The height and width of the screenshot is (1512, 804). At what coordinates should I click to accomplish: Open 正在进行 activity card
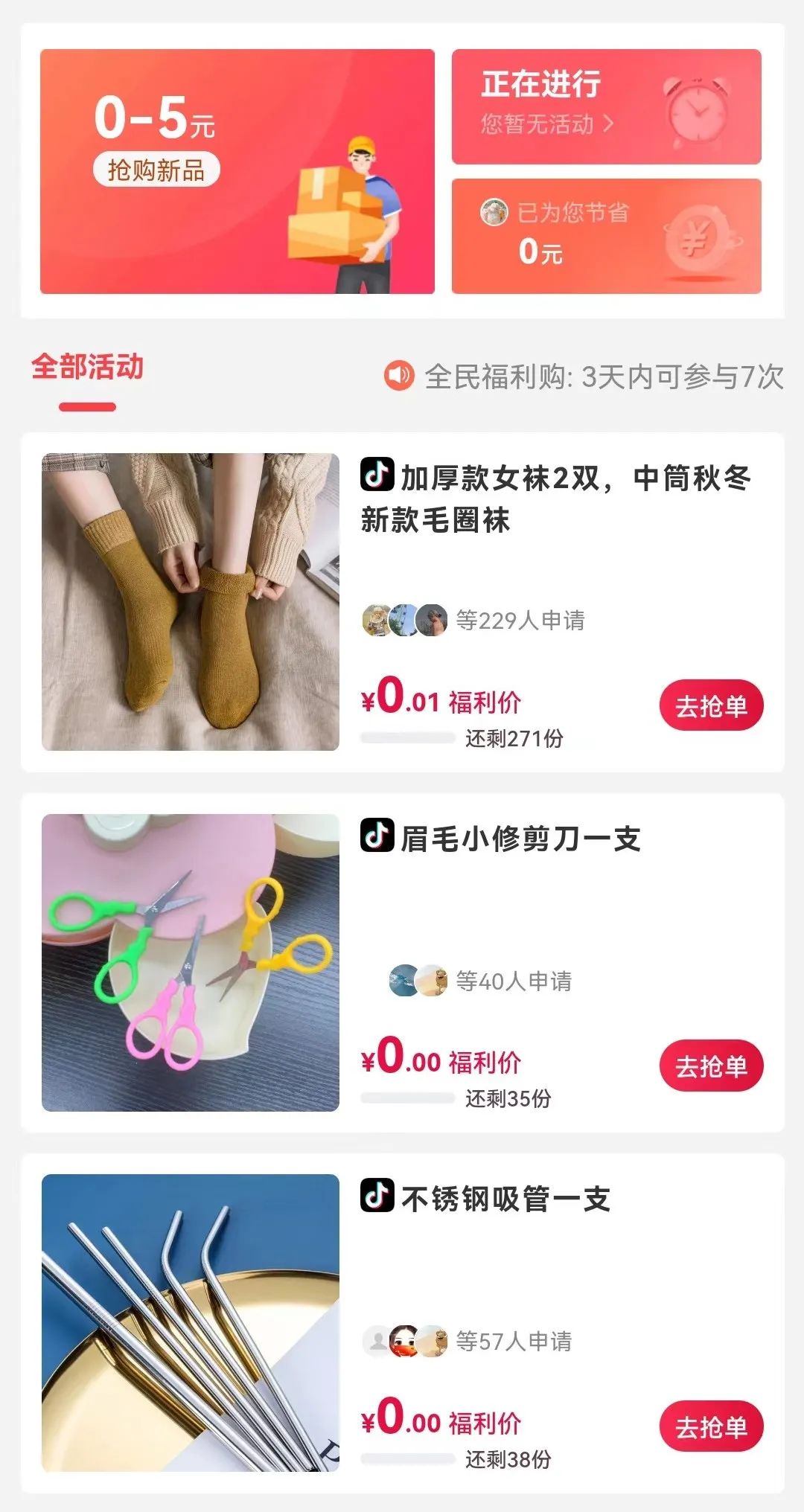click(x=606, y=106)
